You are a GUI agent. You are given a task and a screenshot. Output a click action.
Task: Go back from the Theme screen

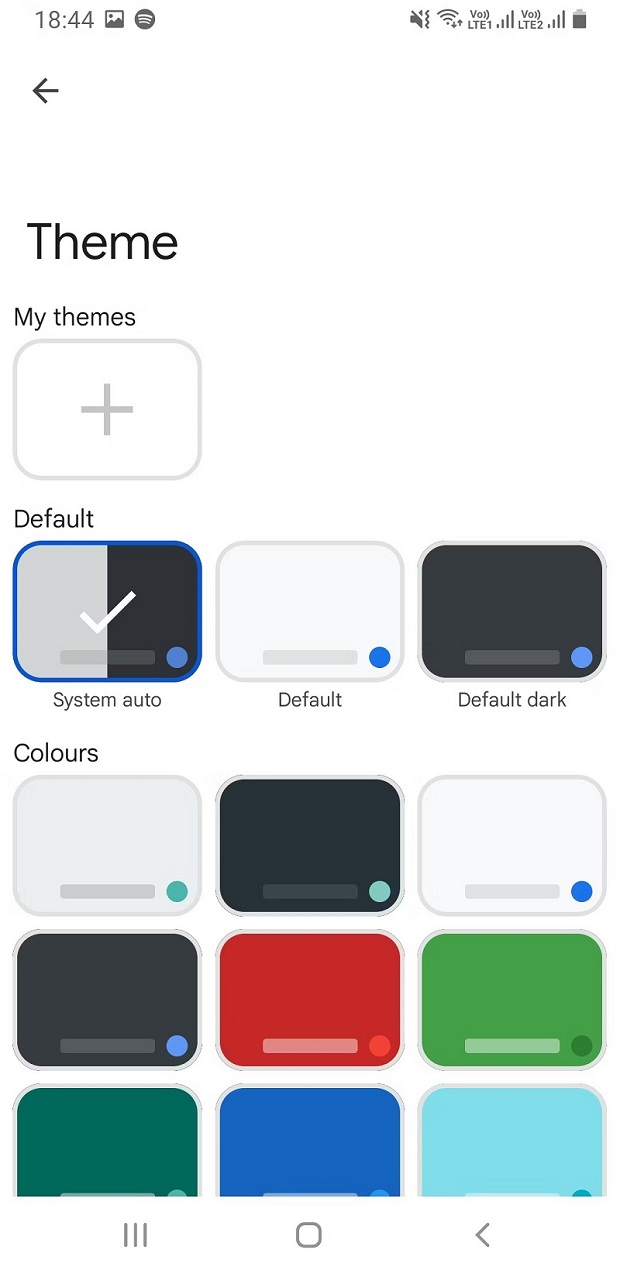(46, 91)
